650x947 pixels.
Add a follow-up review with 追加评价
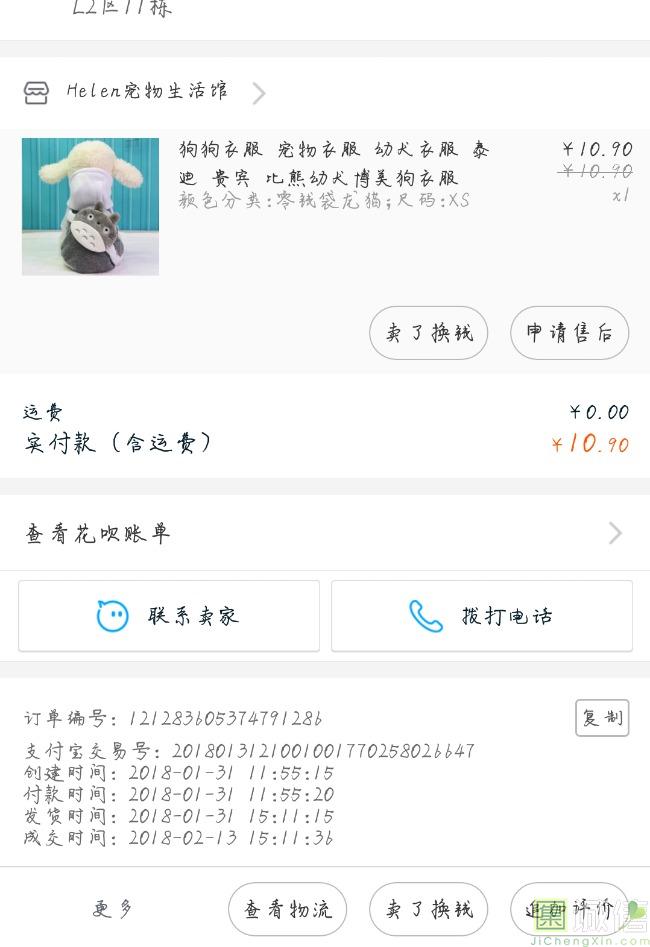569,910
